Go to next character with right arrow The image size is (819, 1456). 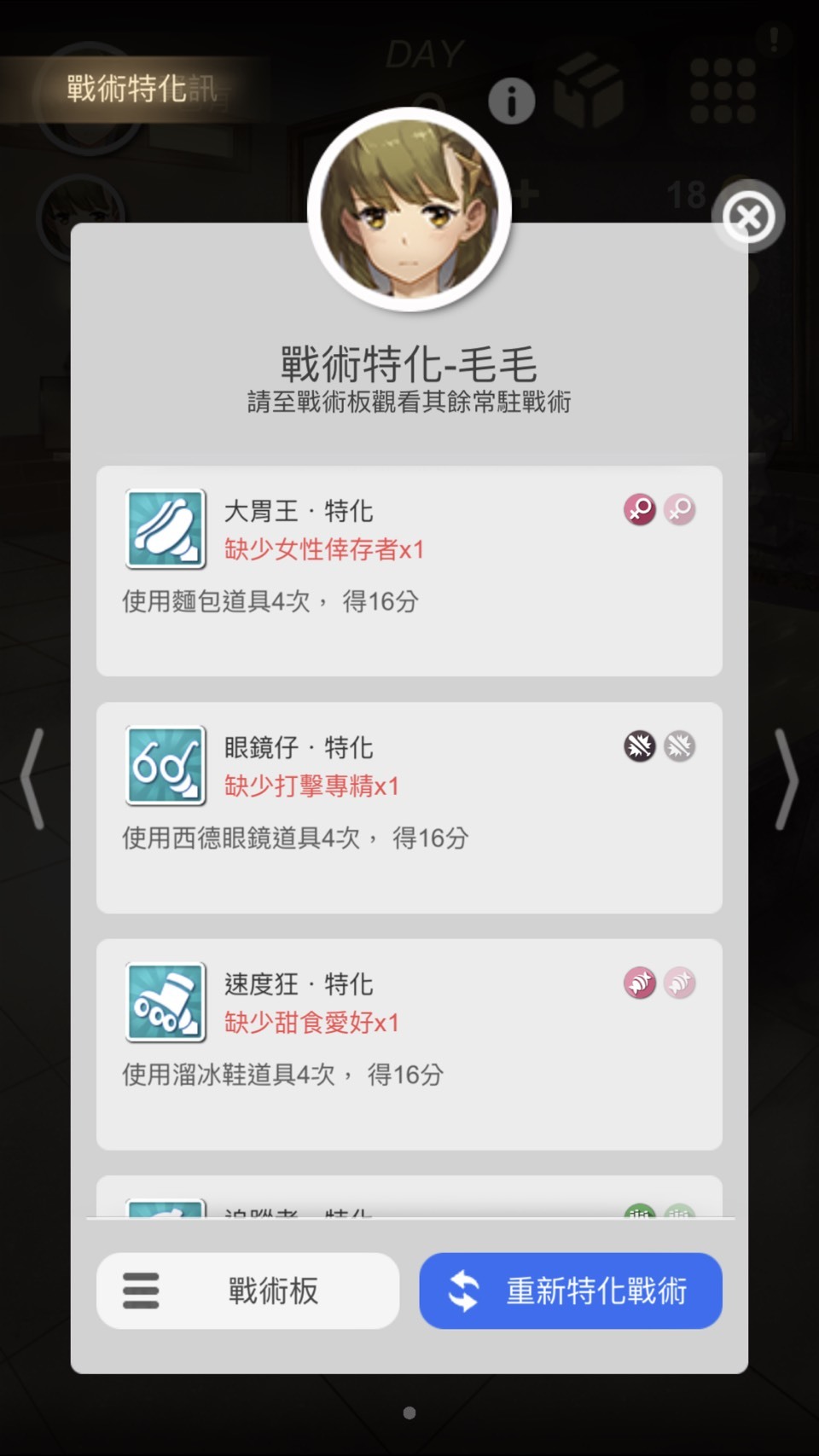pyautogui.click(x=786, y=778)
